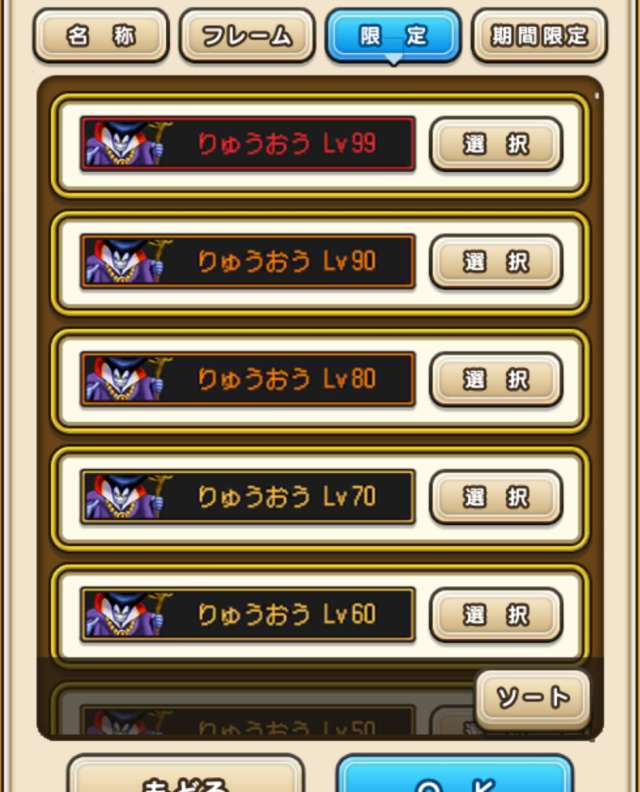
Task: Open the ソート sort options
Action: pos(532,698)
